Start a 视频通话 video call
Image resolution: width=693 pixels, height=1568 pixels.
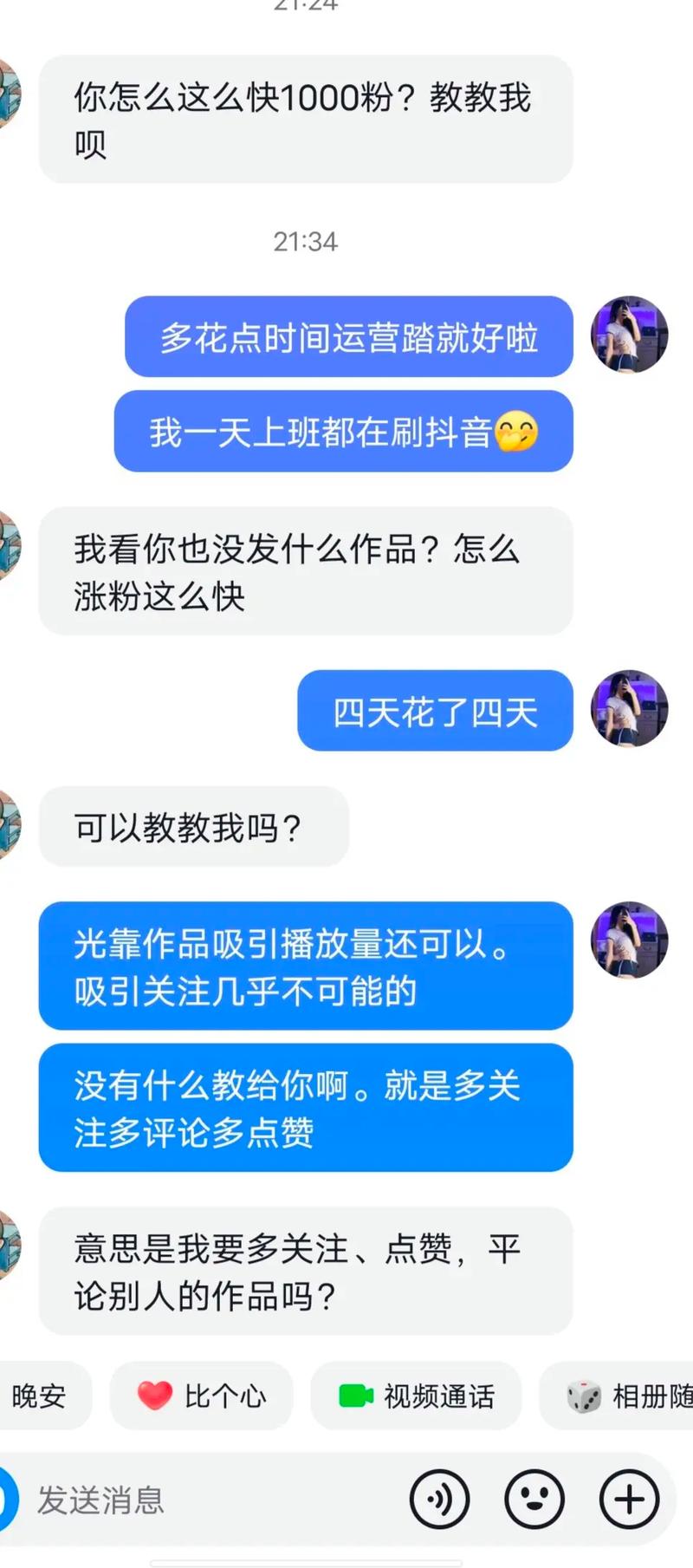coord(417,1396)
